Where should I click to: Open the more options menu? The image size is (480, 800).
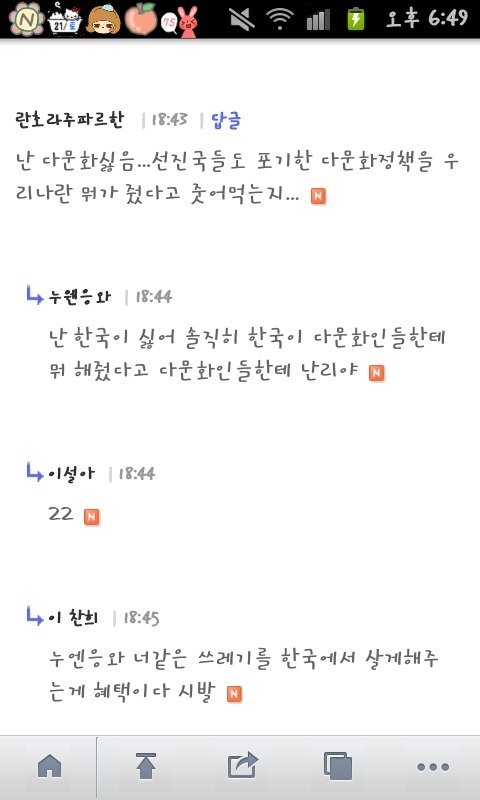pyautogui.click(x=433, y=767)
